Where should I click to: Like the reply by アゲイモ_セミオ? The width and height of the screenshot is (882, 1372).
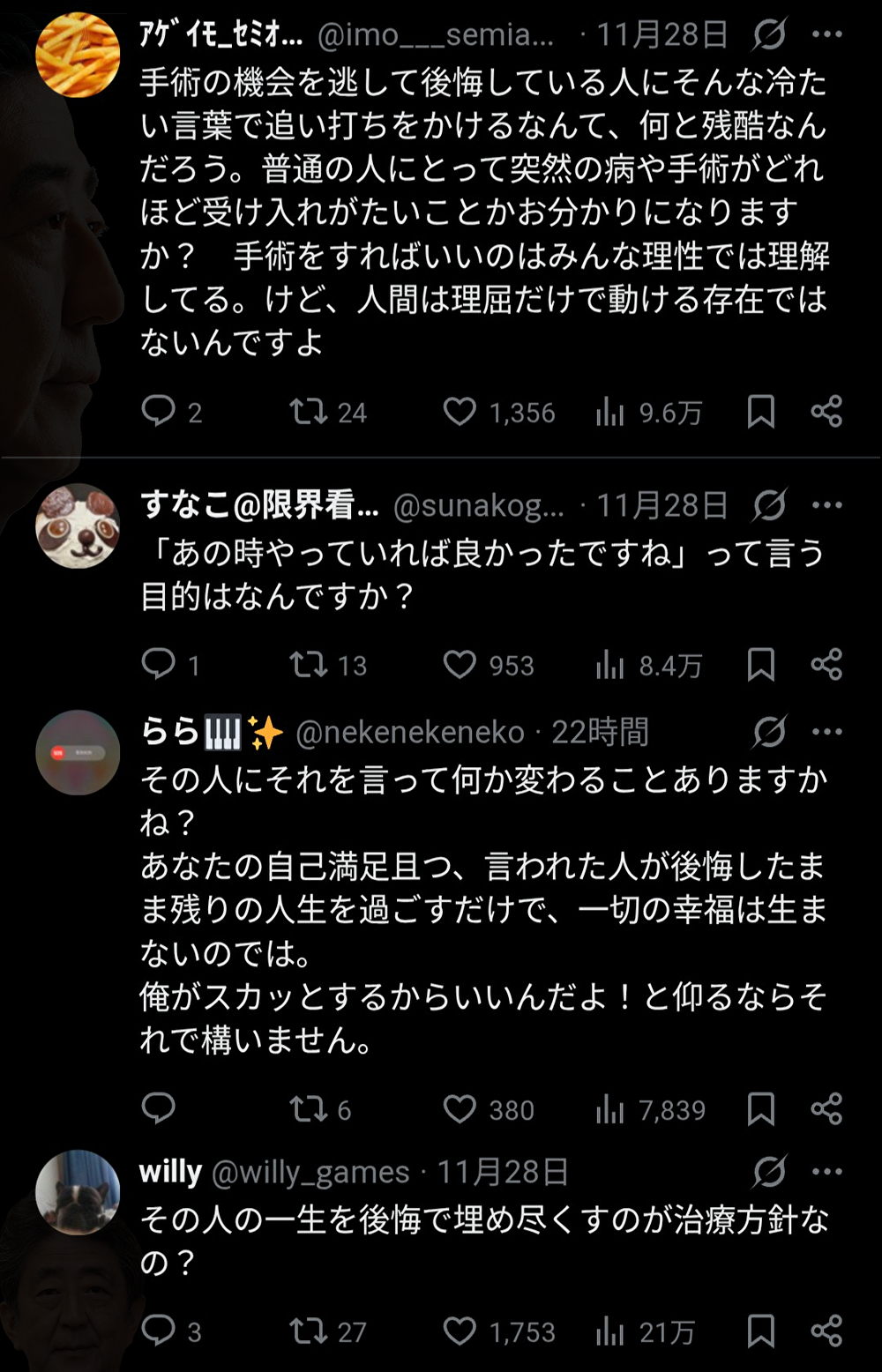click(460, 412)
